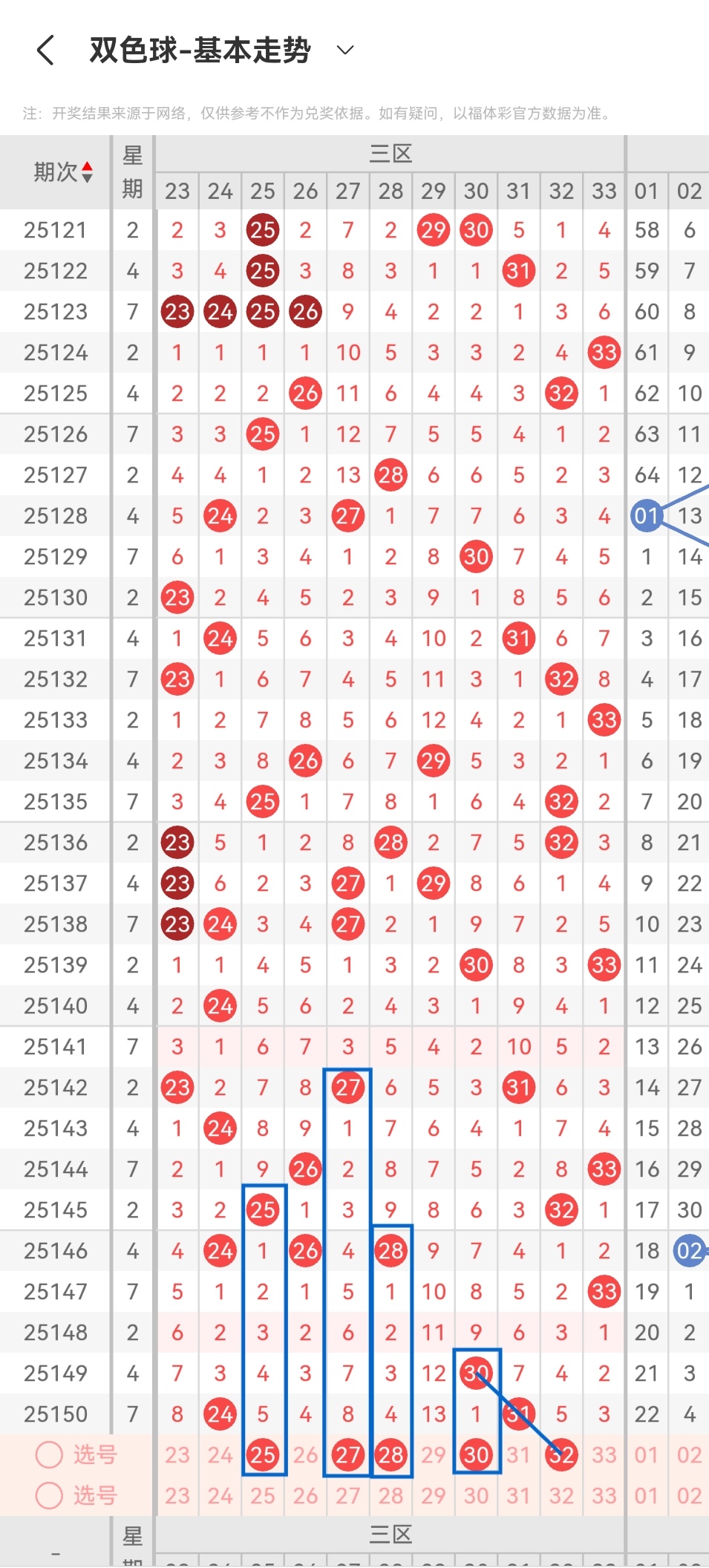Click column header 31 in the red zone
The height and width of the screenshot is (1568, 709).
(x=518, y=191)
